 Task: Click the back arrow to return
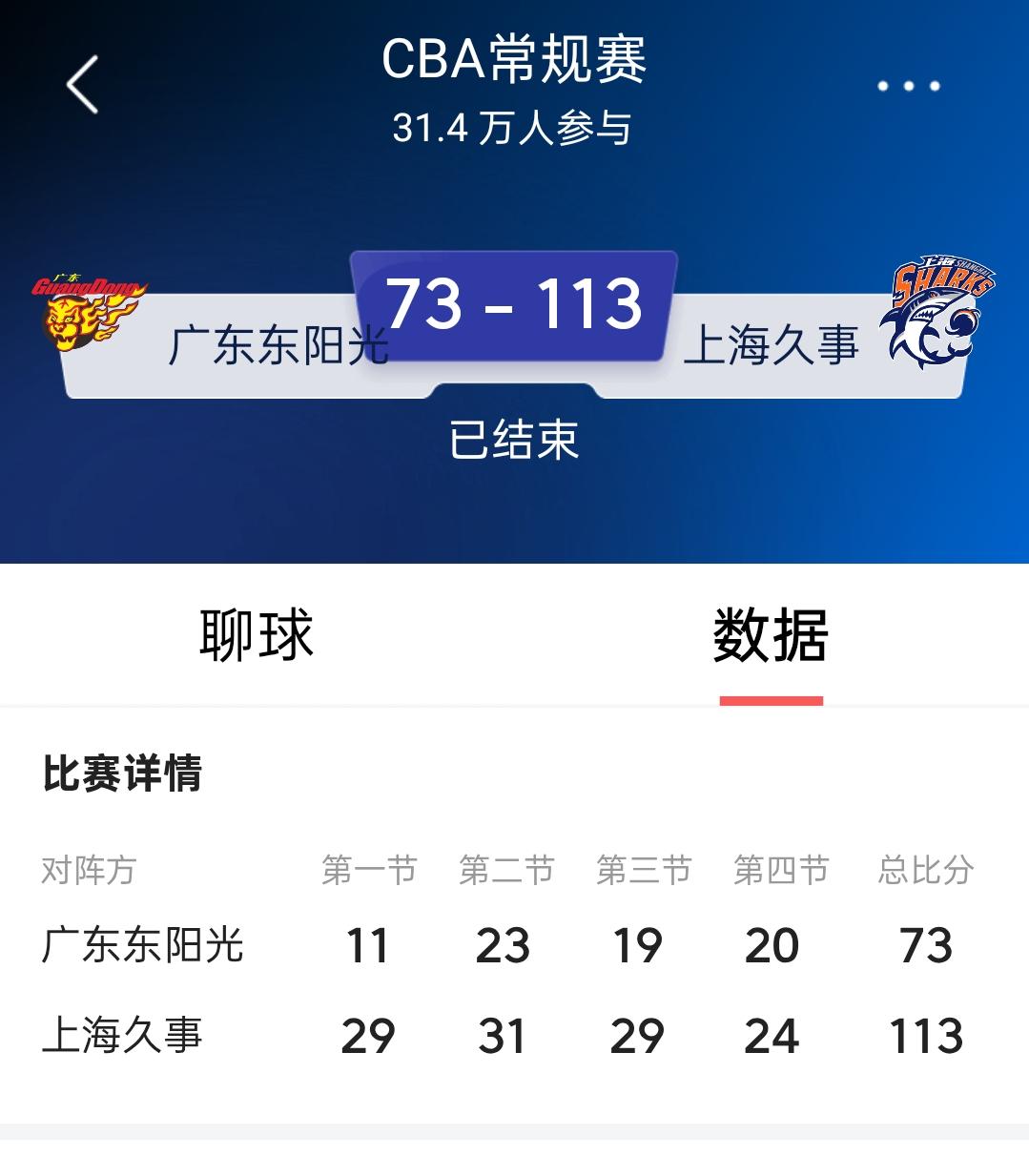point(81,82)
